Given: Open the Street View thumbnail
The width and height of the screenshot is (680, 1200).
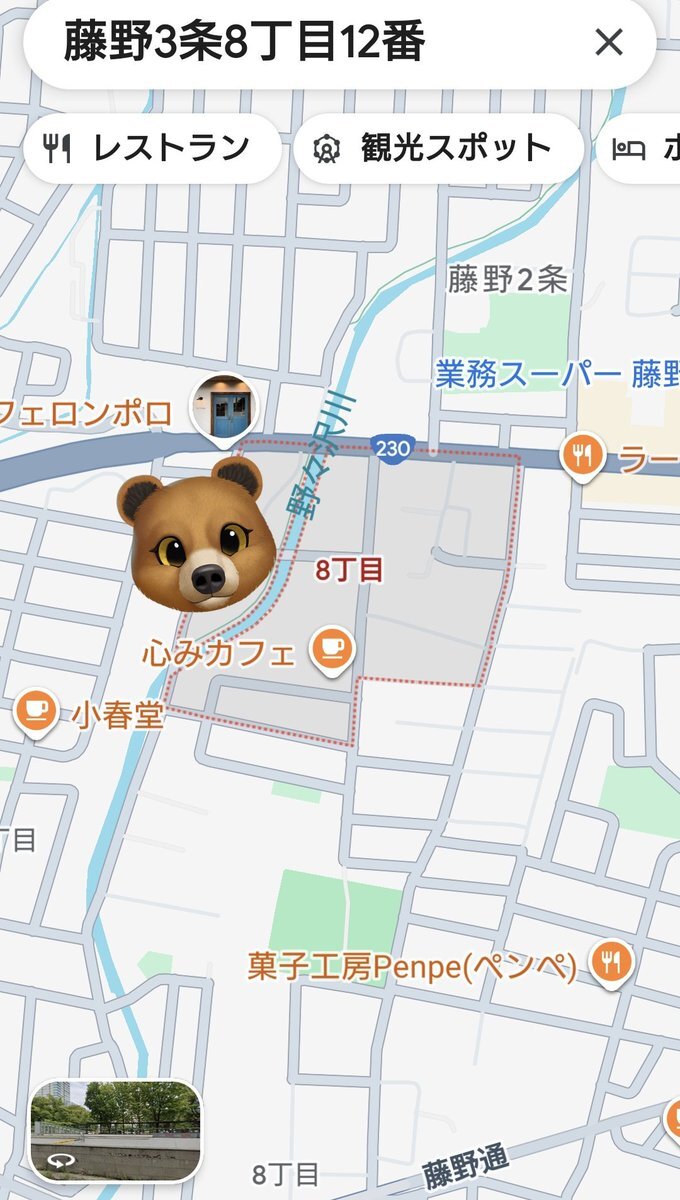Looking at the screenshot, I should (x=115, y=1130).
